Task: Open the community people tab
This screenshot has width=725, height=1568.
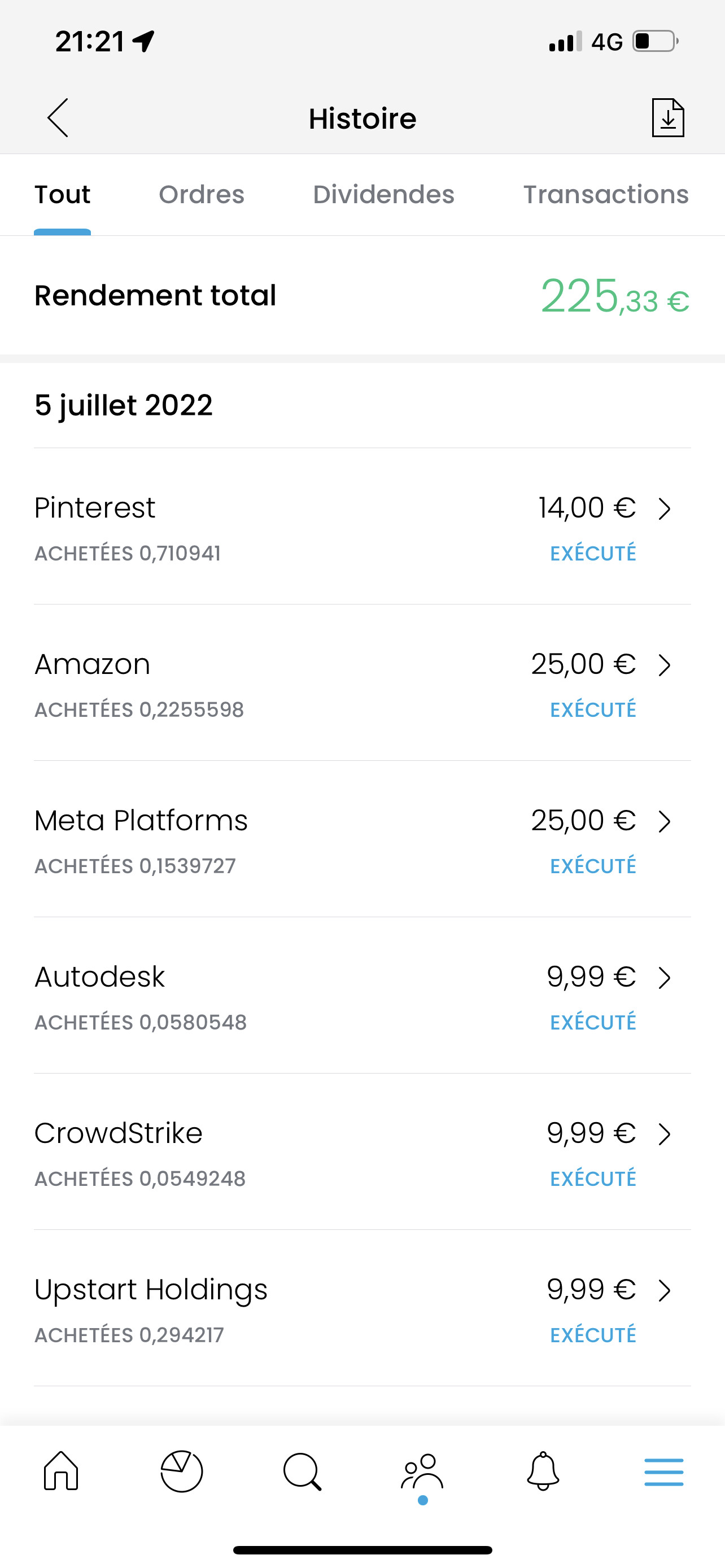Action: tap(422, 1472)
